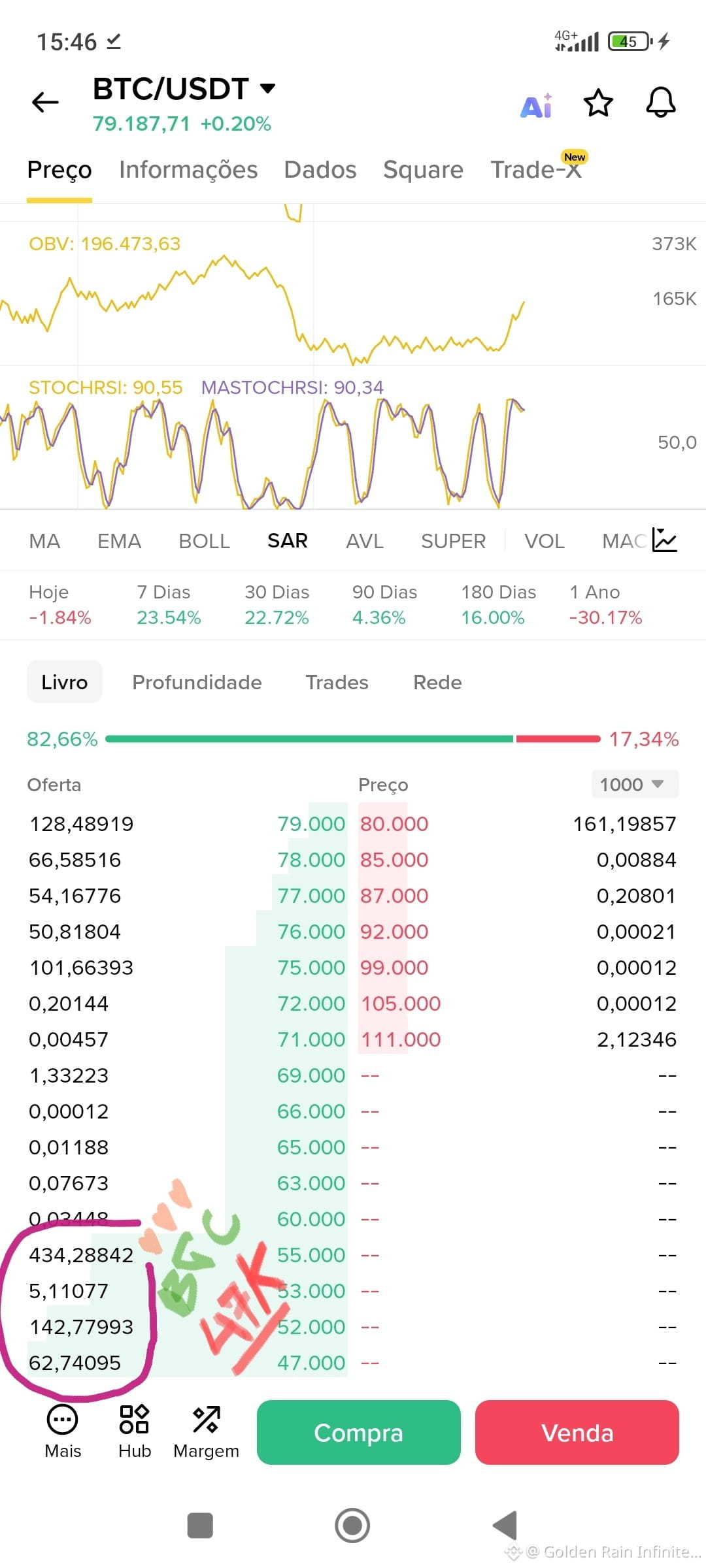The height and width of the screenshot is (1568, 706).
Task: Open the price alert bell
Action: pyautogui.click(x=661, y=102)
